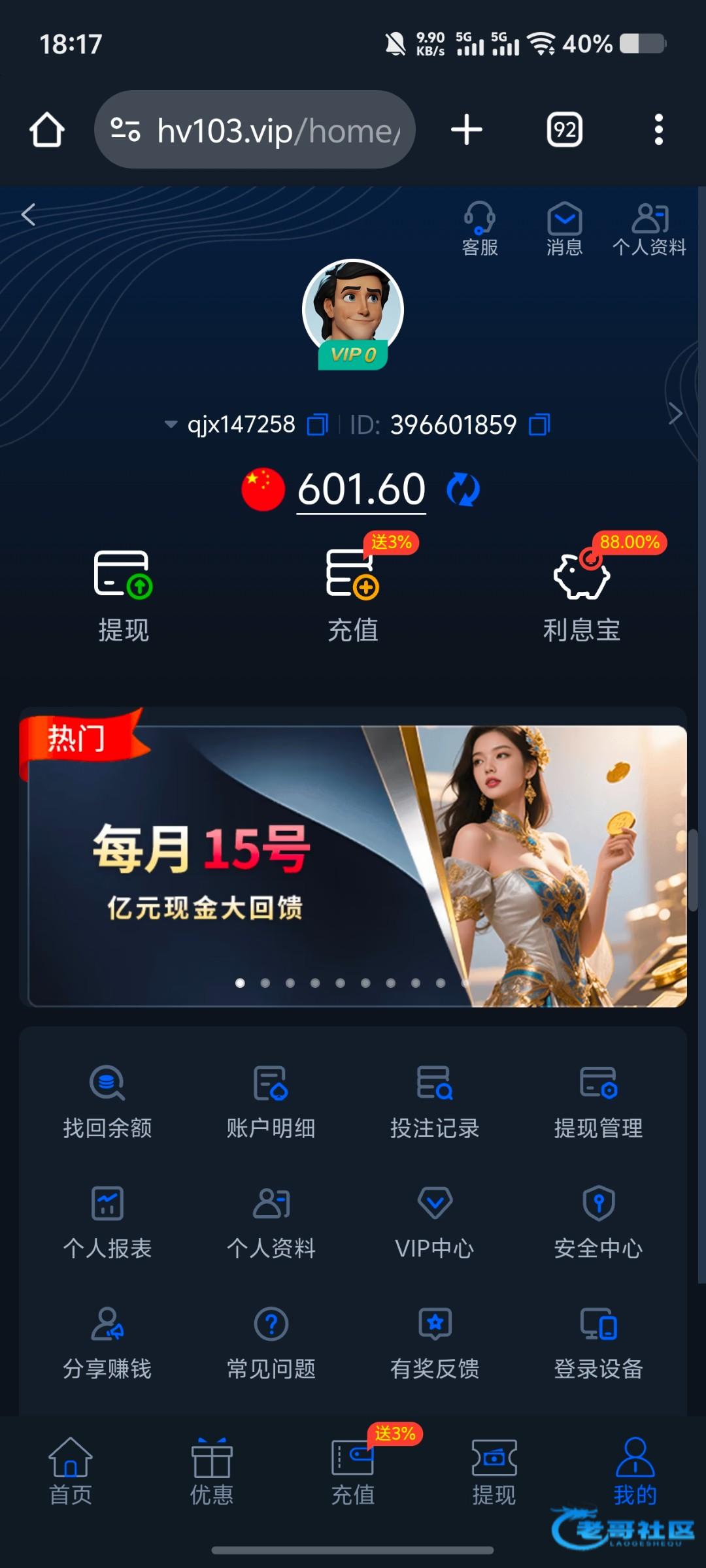Screen dimensions: 706x1568
Task: Open 提现管理 withdrawal management
Action: (598, 1102)
